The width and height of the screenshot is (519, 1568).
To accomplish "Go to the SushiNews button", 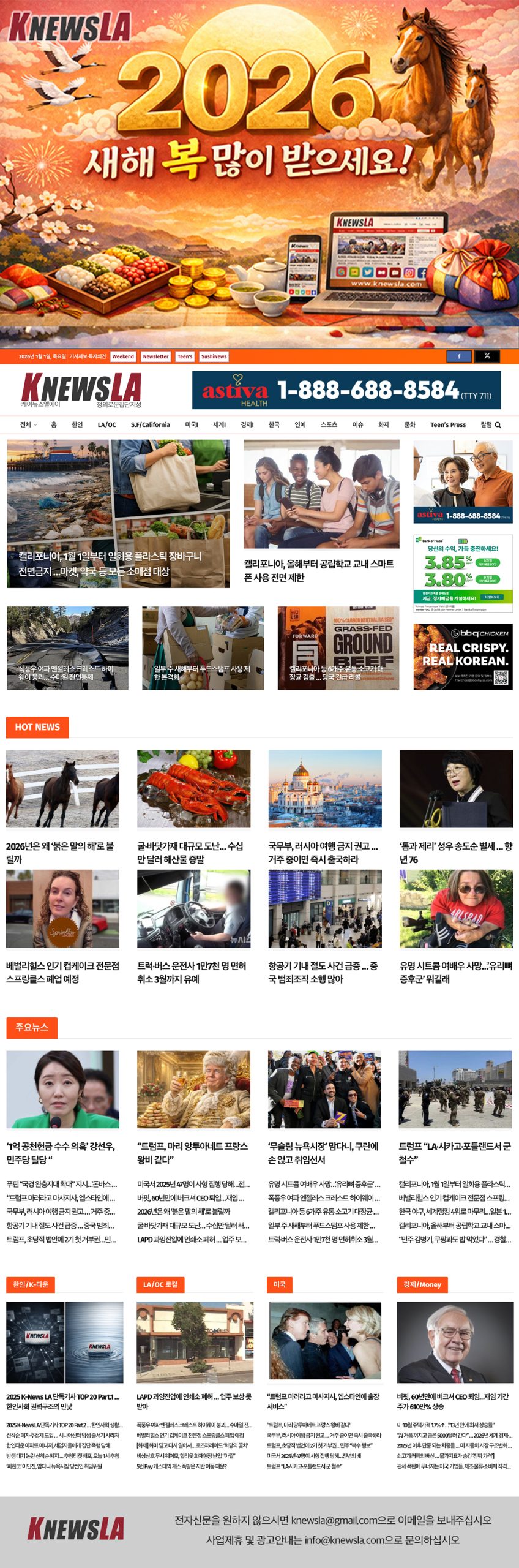I will pos(214,356).
